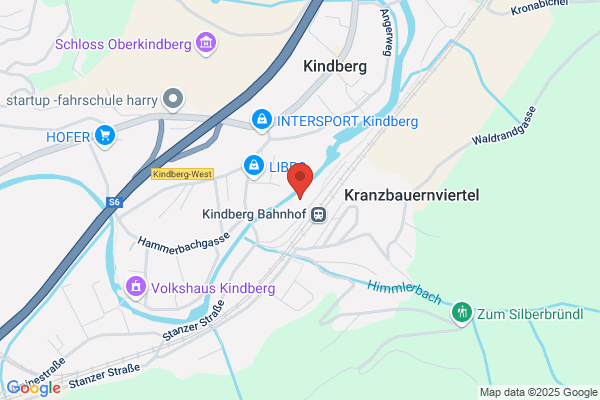Open the Volkshaus Kindberg pin

[136, 287]
